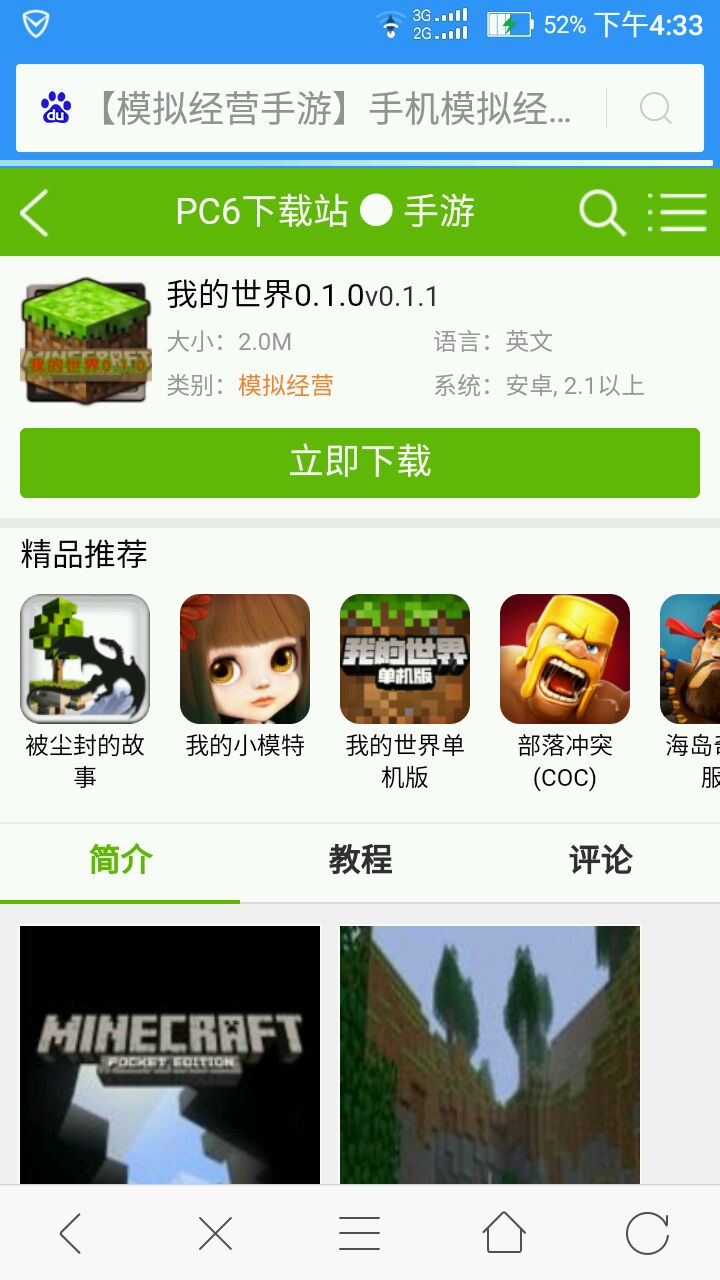The width and height of the screenshot is (720, 1280).
Task: Switch to the 评论 tab
Action: pos(600,860)
